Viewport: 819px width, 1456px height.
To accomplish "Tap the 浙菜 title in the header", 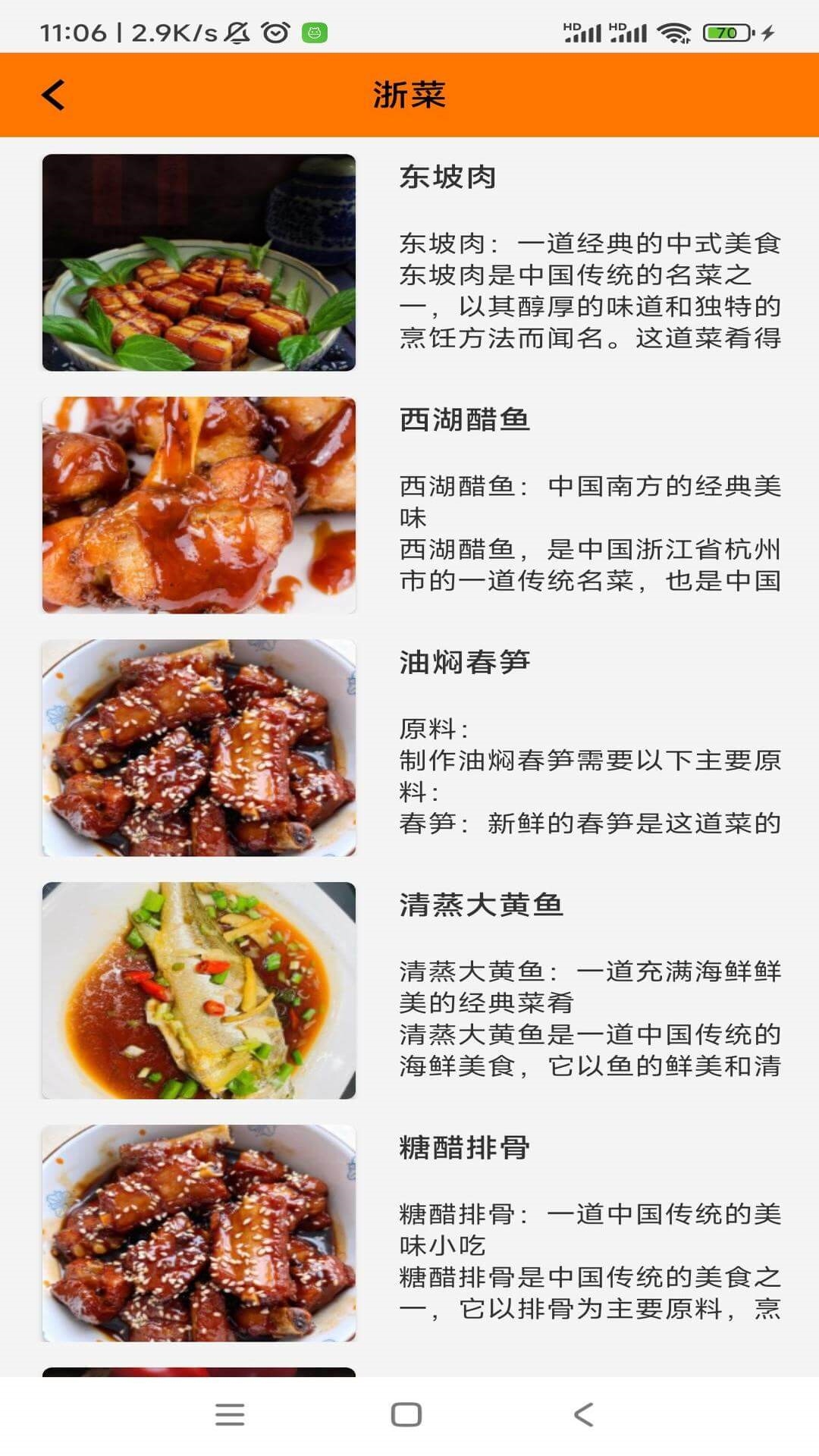I will coord(409,95).
